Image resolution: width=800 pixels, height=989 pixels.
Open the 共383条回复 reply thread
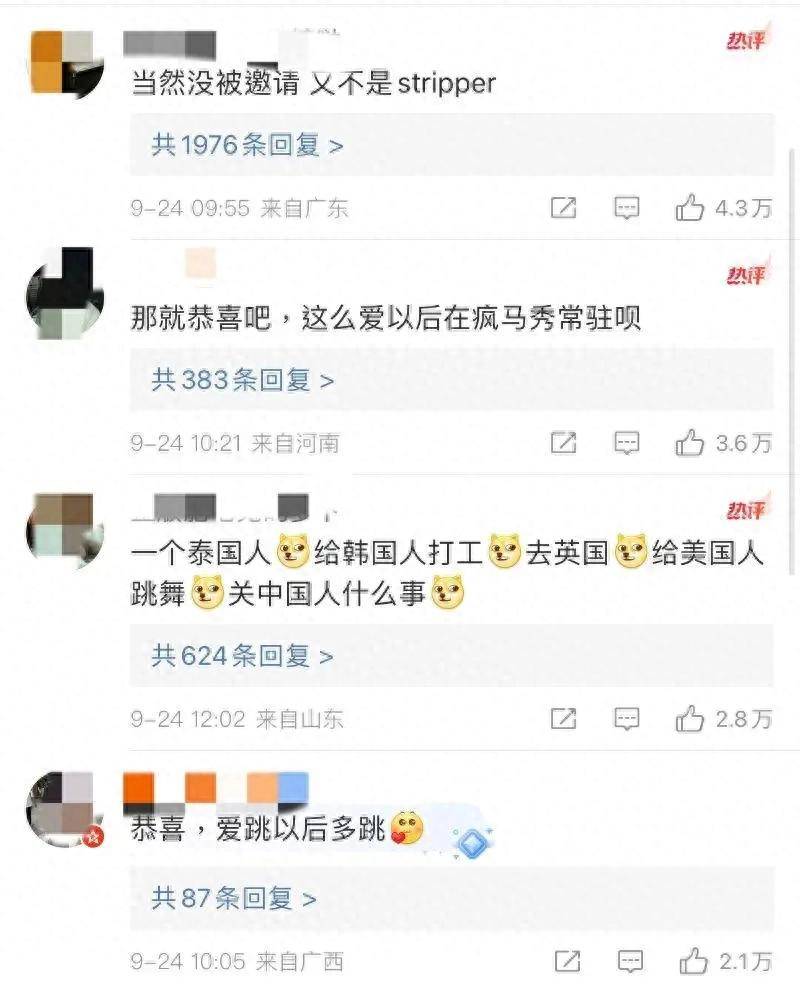[242, 380]
